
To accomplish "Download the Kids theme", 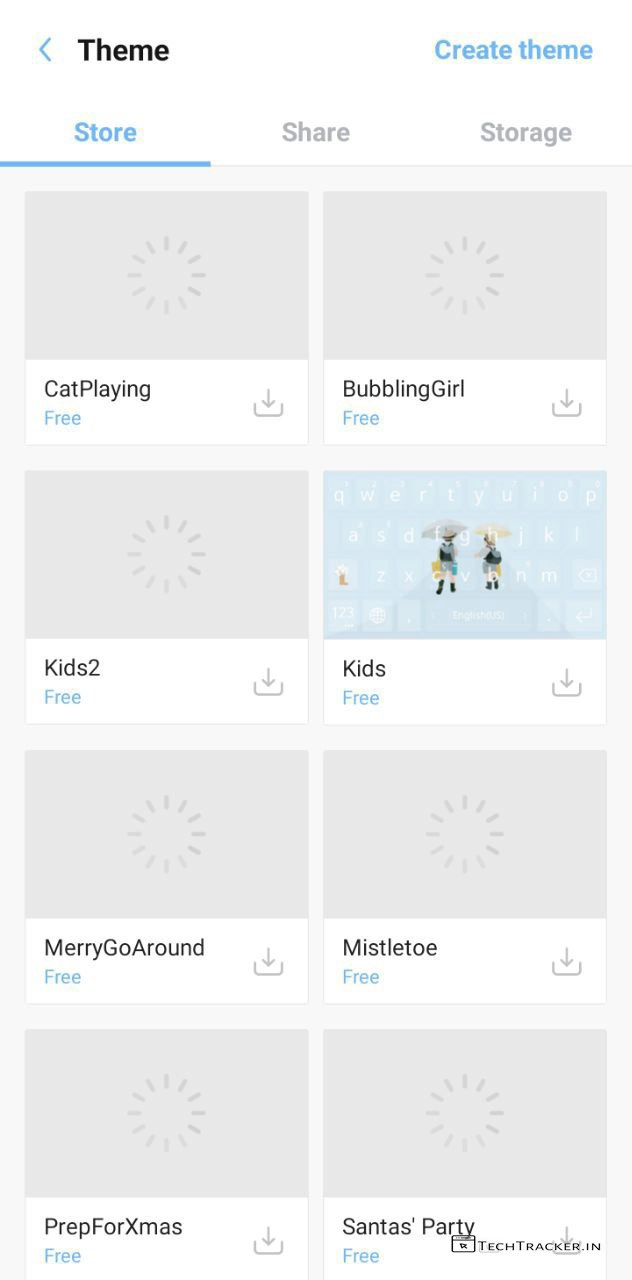I will point(566,682).
